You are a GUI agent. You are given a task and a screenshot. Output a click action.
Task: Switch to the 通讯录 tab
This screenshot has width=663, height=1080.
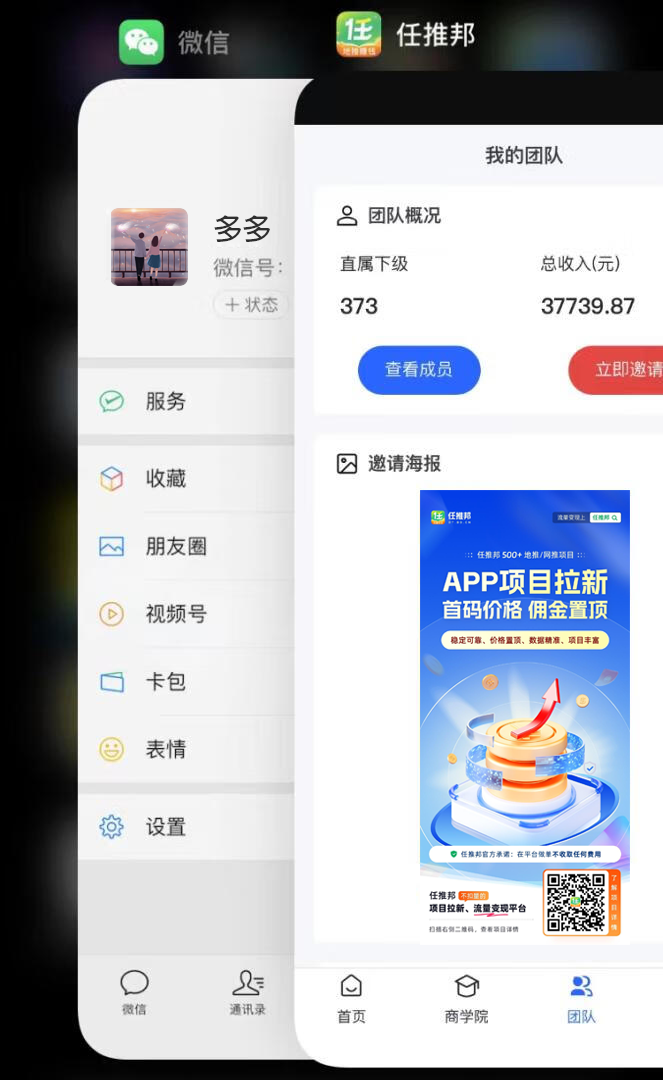tap(247, 992)
